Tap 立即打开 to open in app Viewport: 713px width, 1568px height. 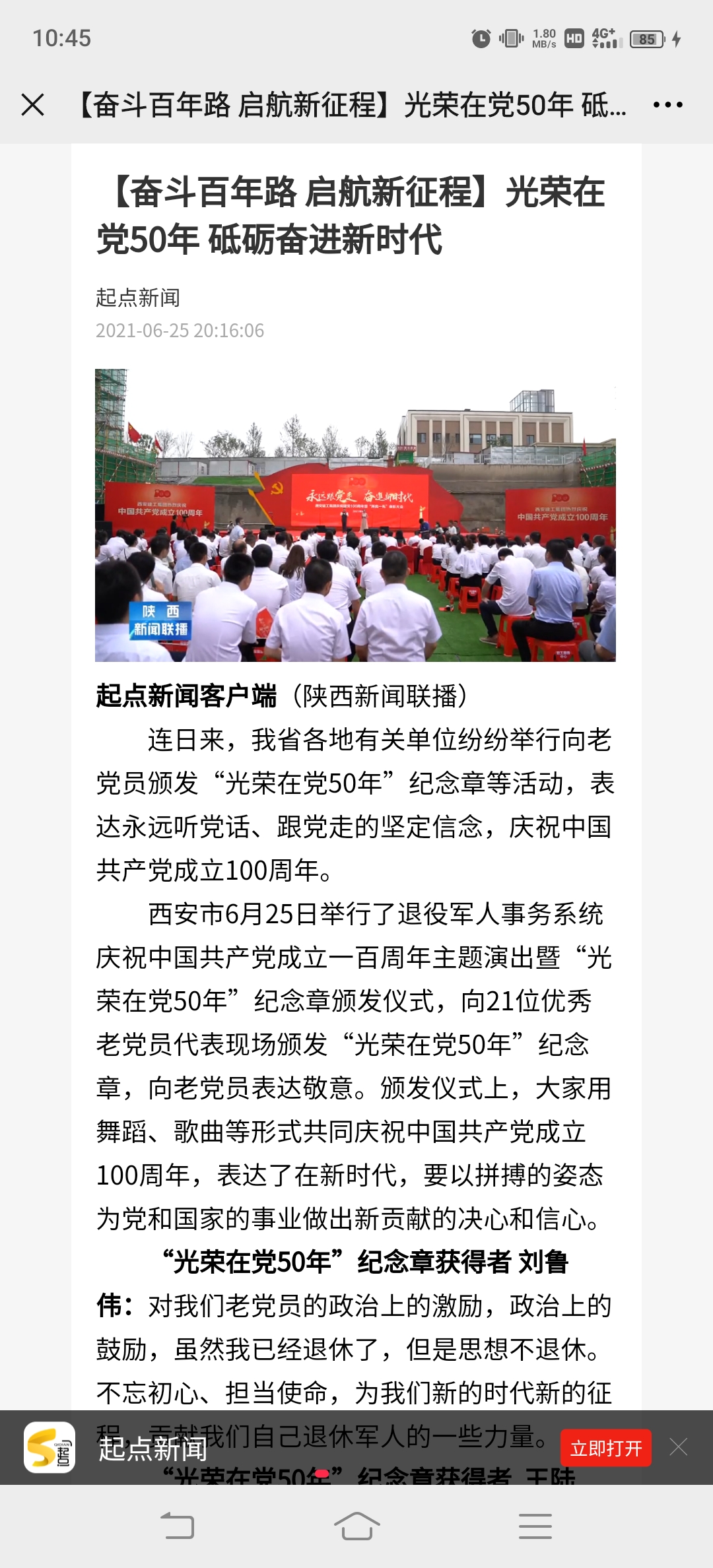click(x=606, y=1448)
